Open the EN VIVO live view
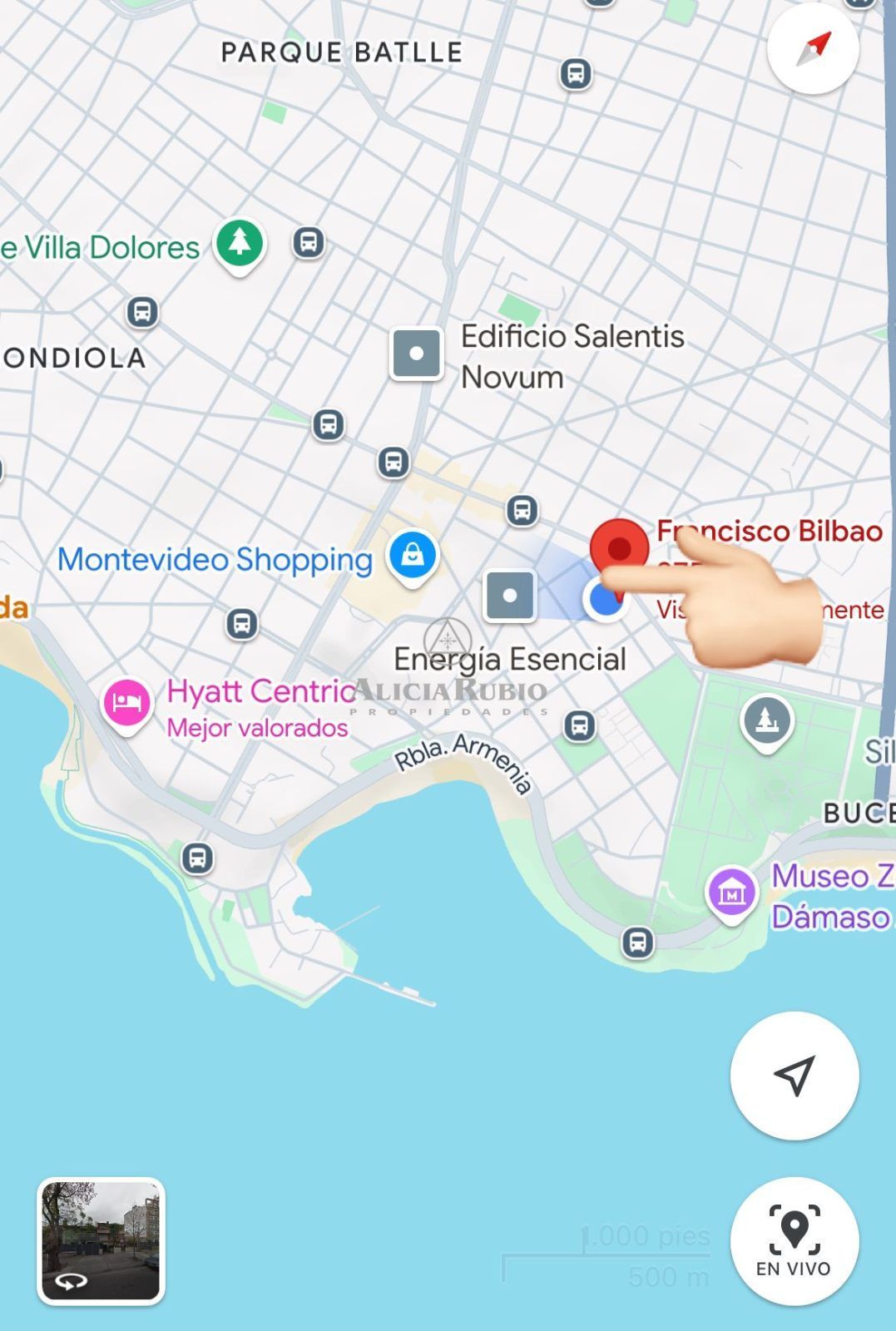The image size is (896, 1331). click(794, 1240)
